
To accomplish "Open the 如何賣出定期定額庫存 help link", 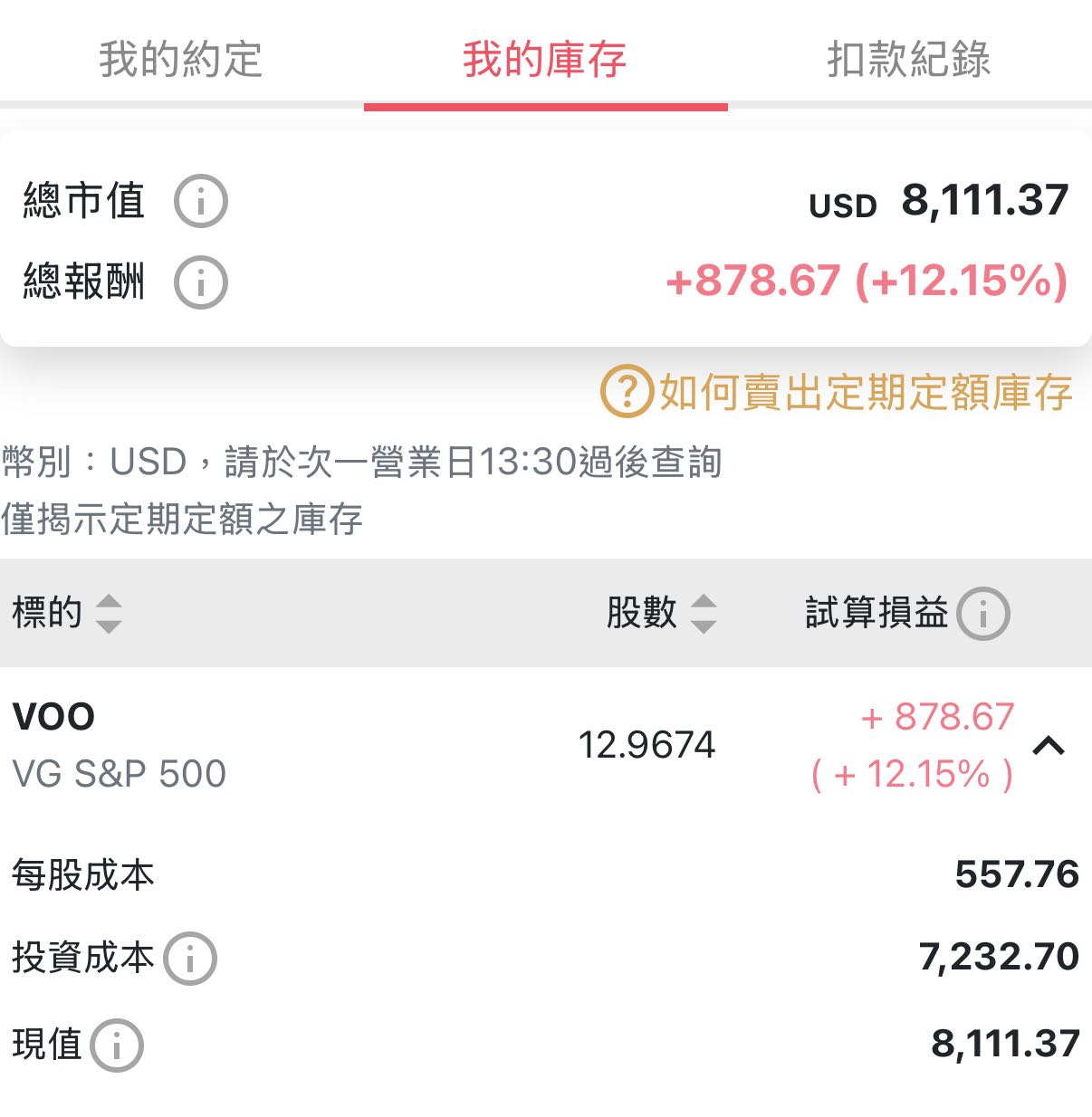I will pyautogui.click(x=862, y=392).
